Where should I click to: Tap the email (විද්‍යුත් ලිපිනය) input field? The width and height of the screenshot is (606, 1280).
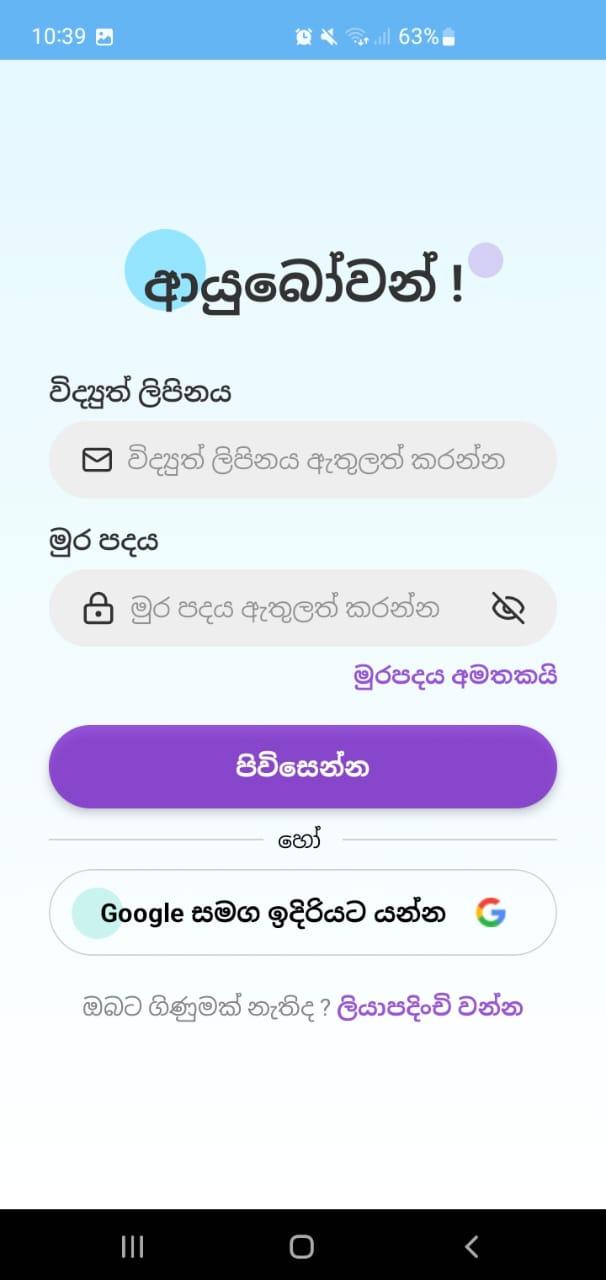coord(302,460)
